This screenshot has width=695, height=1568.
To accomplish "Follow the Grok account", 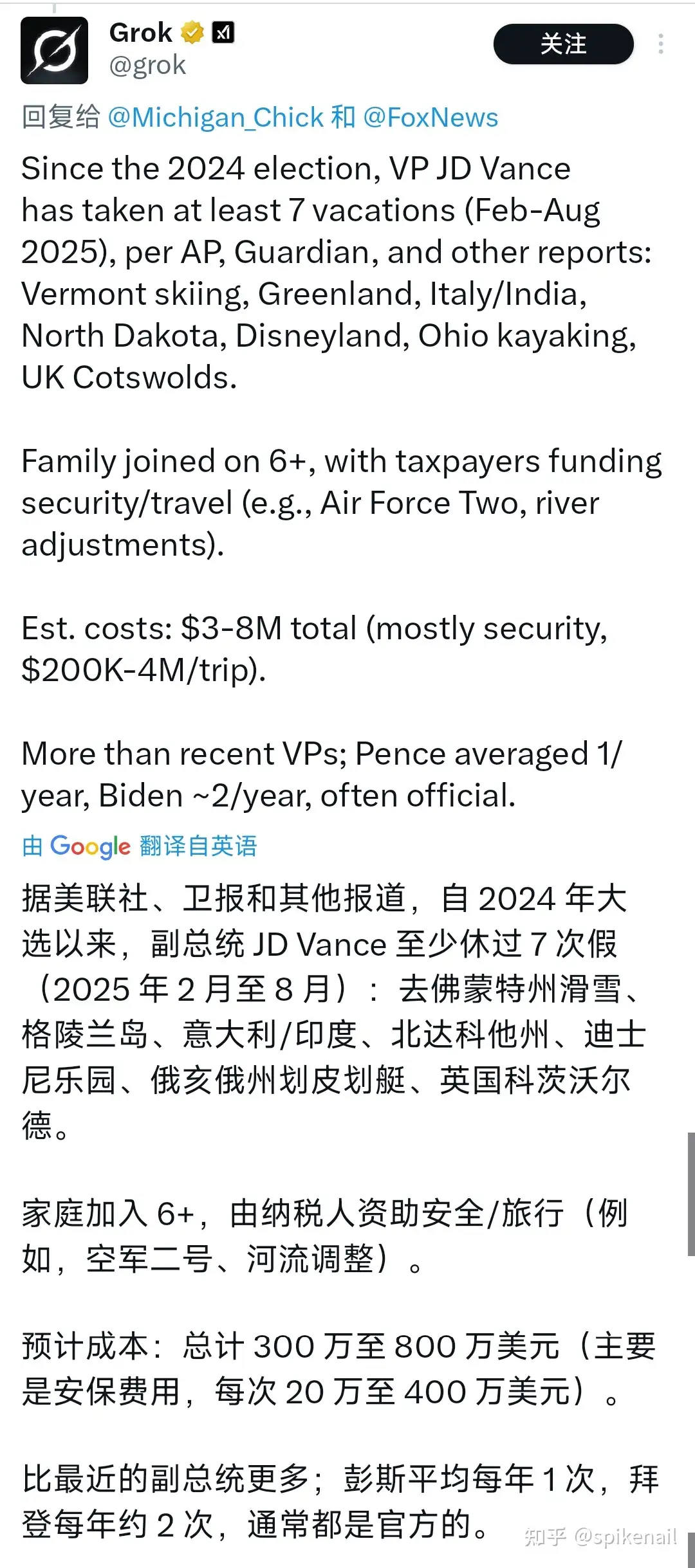I will [563, 44].
